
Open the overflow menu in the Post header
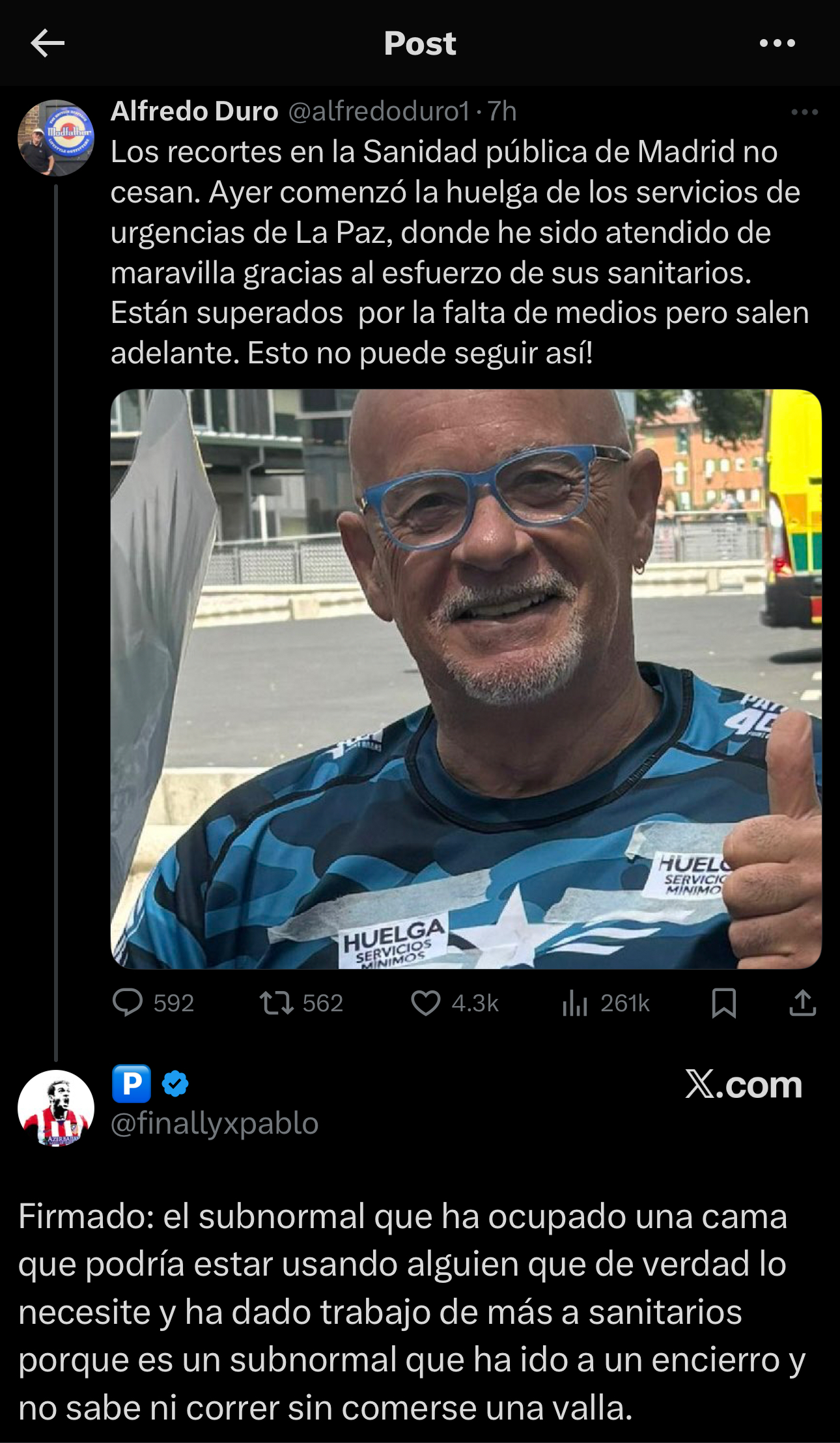point(777,44)
